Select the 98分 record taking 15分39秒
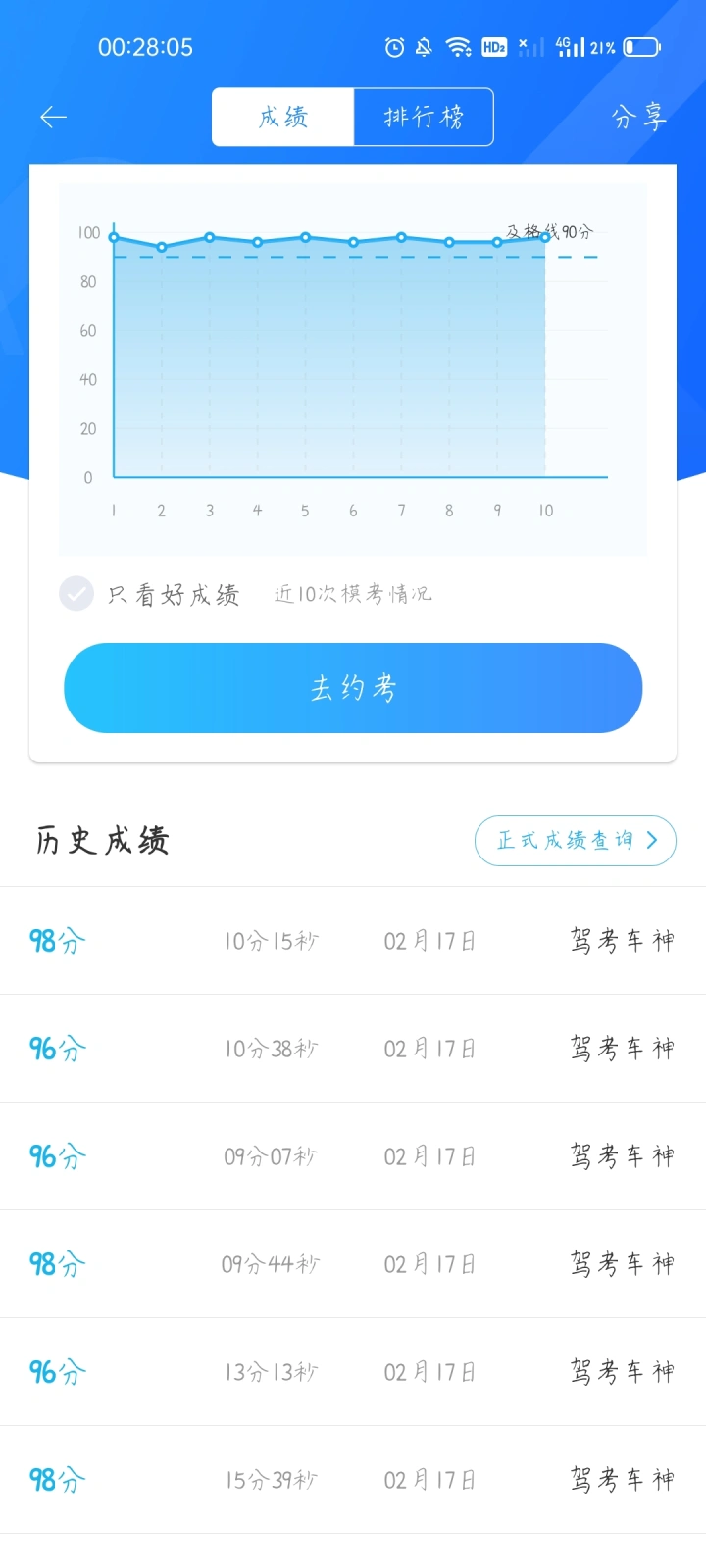Image resolution: width=706 pixels, height=1568 pixels. point(353,1480)
